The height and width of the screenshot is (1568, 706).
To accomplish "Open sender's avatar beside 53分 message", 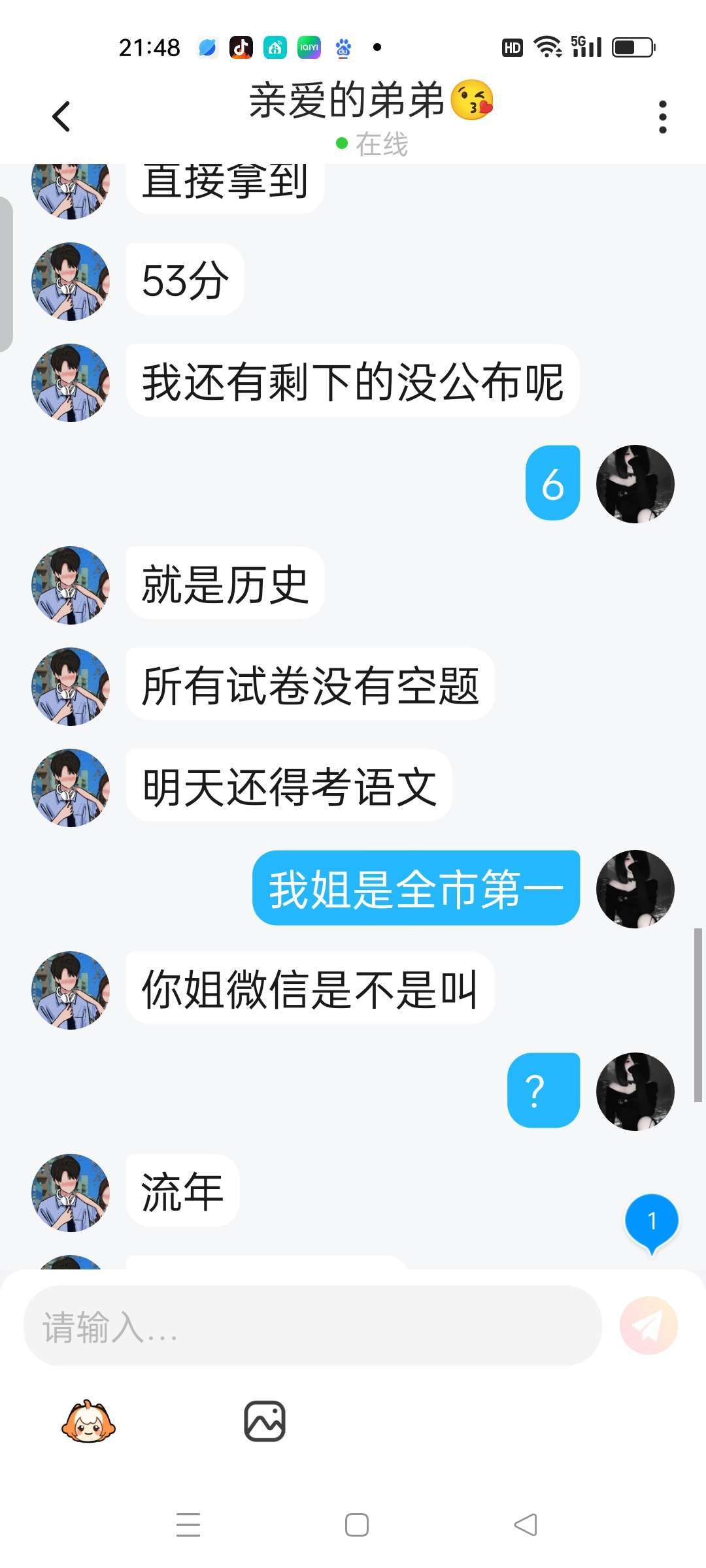I will (x=71, y=282).
